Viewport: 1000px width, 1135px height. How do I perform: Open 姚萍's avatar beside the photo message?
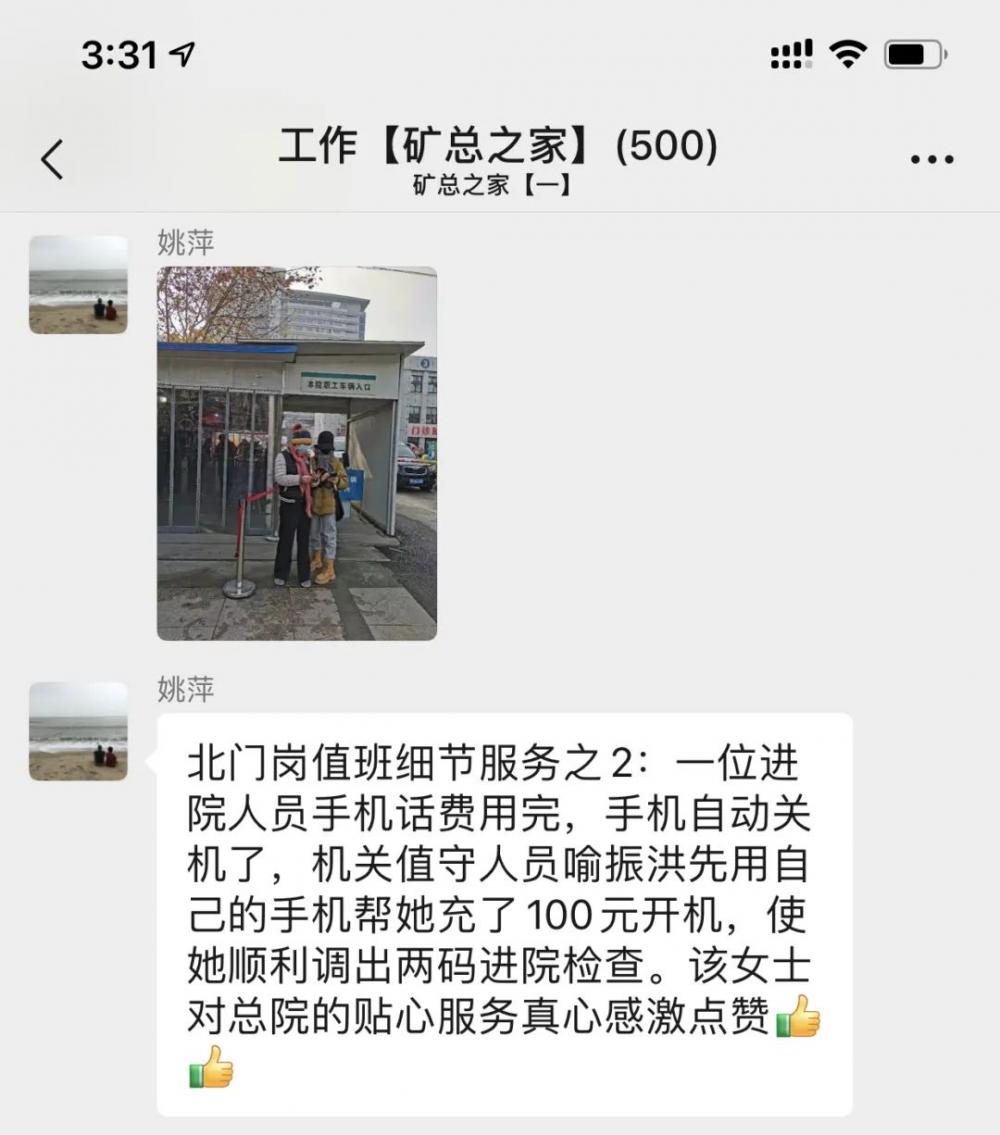point(78,285)
